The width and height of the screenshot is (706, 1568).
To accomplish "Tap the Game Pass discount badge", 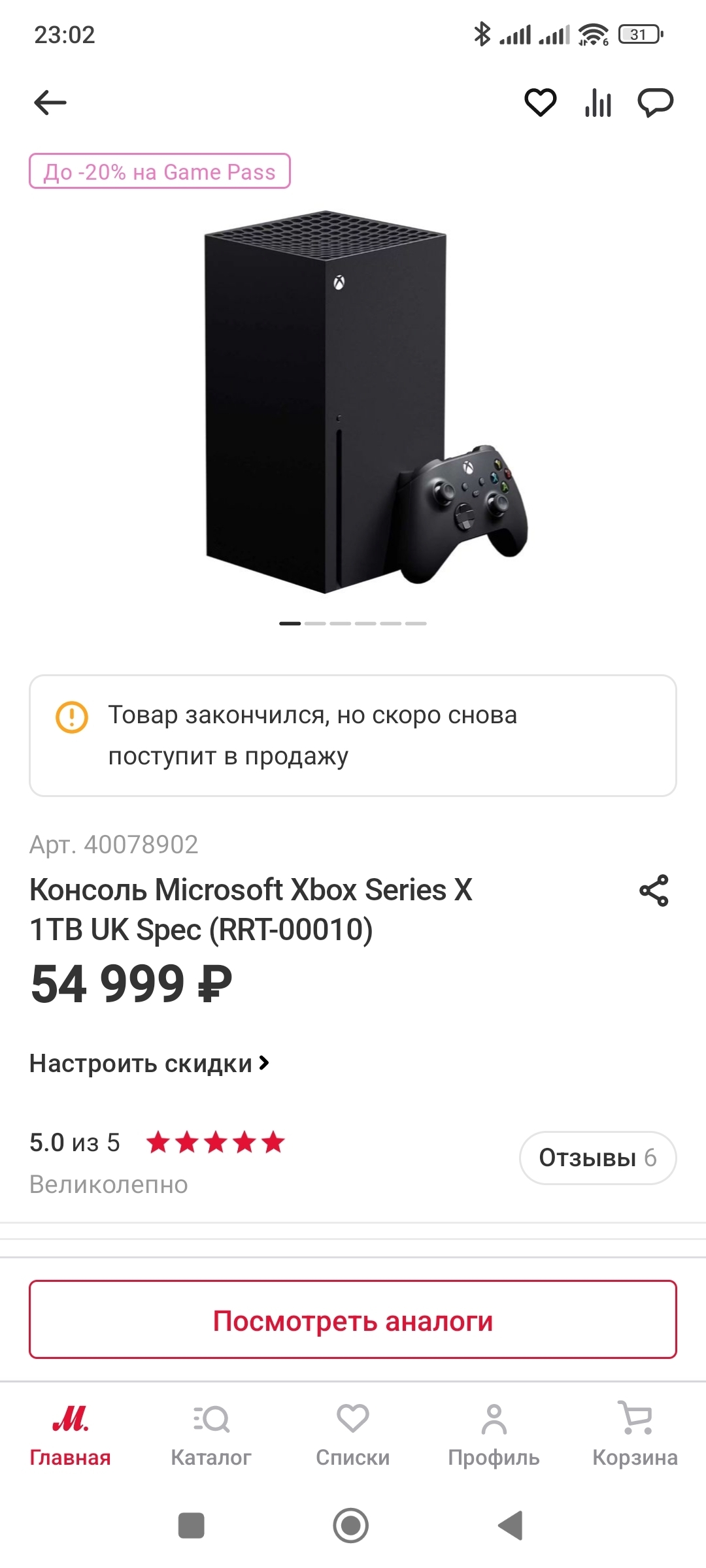I will click(160, 171).
